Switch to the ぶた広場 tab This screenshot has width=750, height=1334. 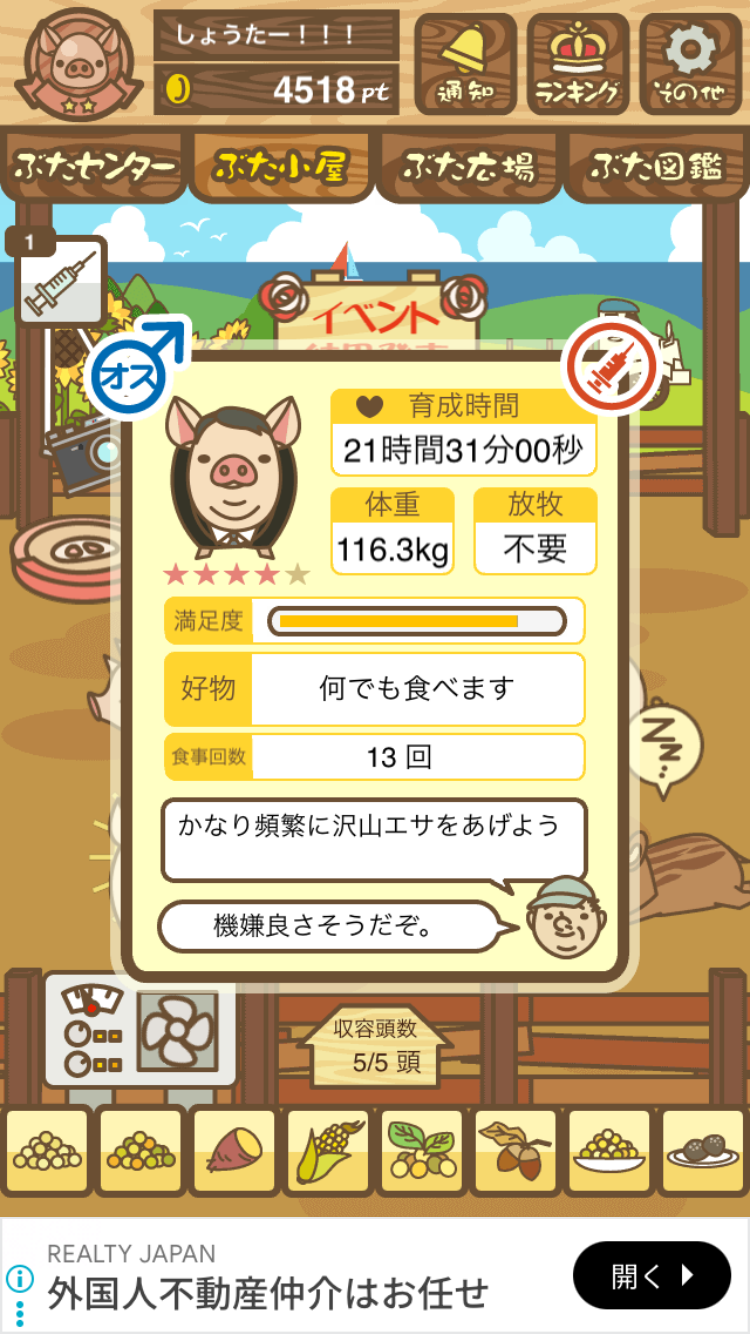point(468,167)
